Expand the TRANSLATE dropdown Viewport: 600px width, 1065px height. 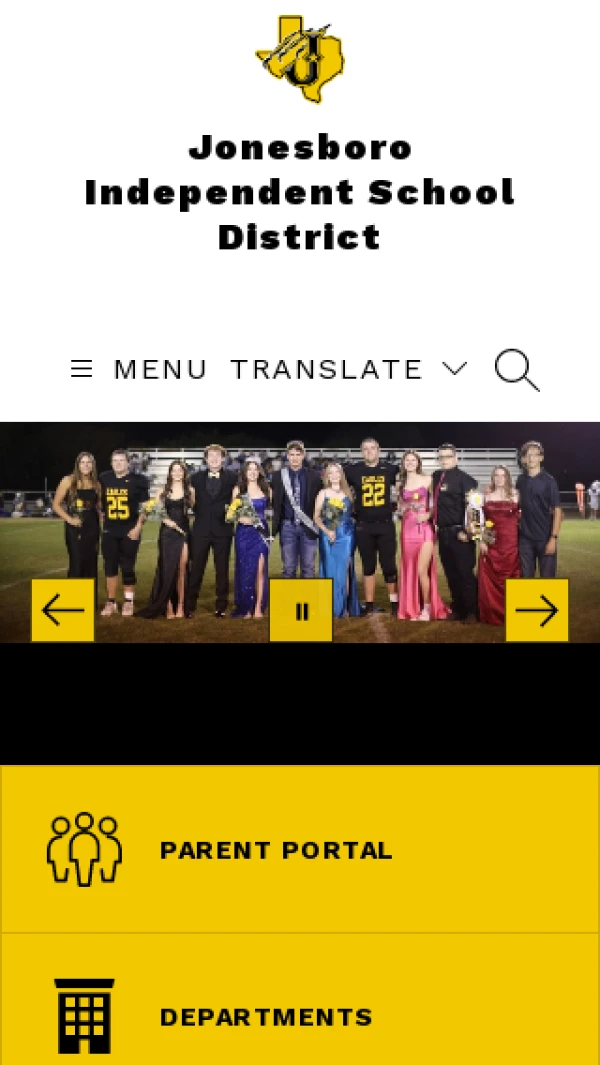(x=349, y=369)
